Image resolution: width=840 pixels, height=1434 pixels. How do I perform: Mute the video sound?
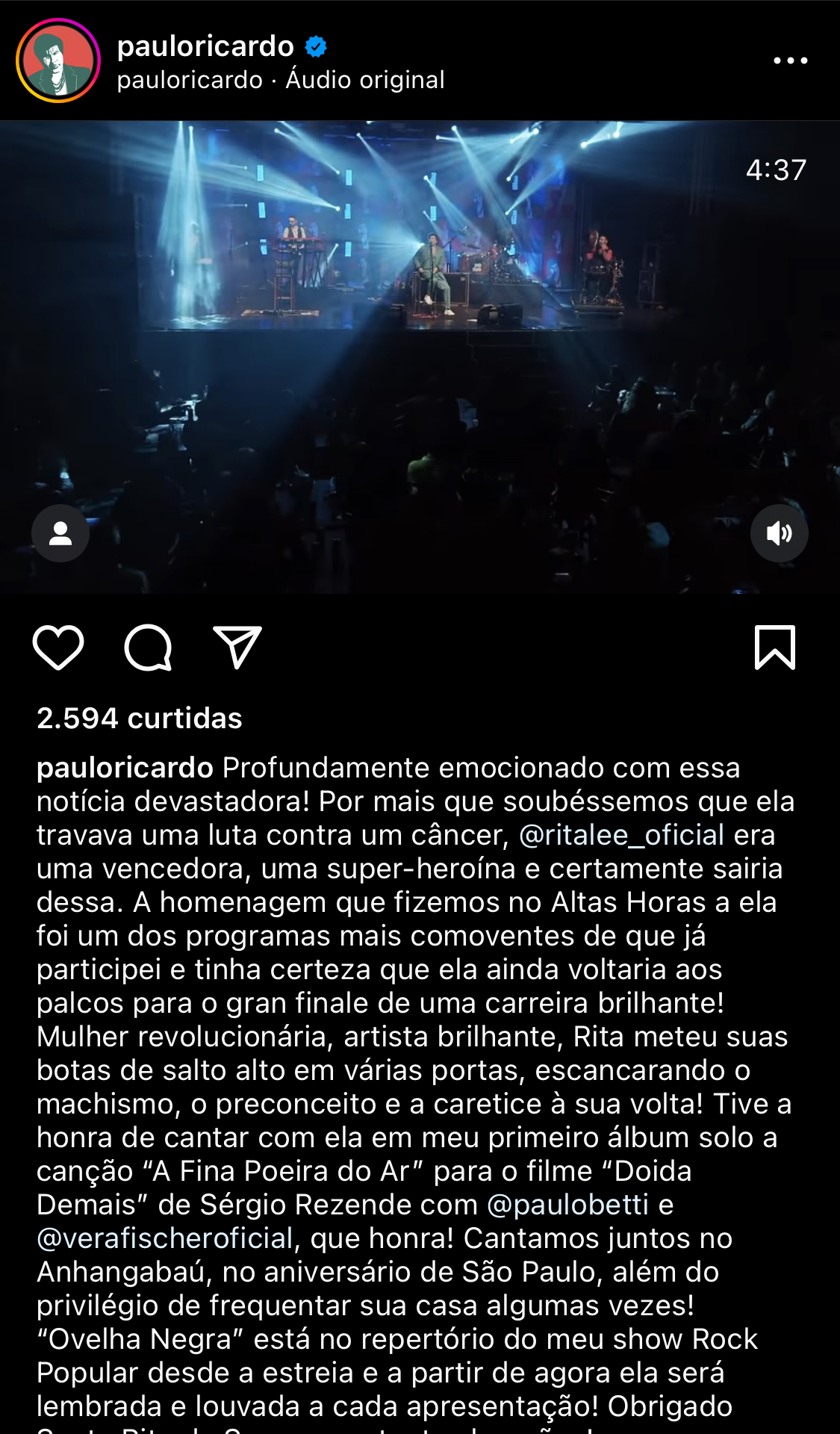click(x=779, y=533)
